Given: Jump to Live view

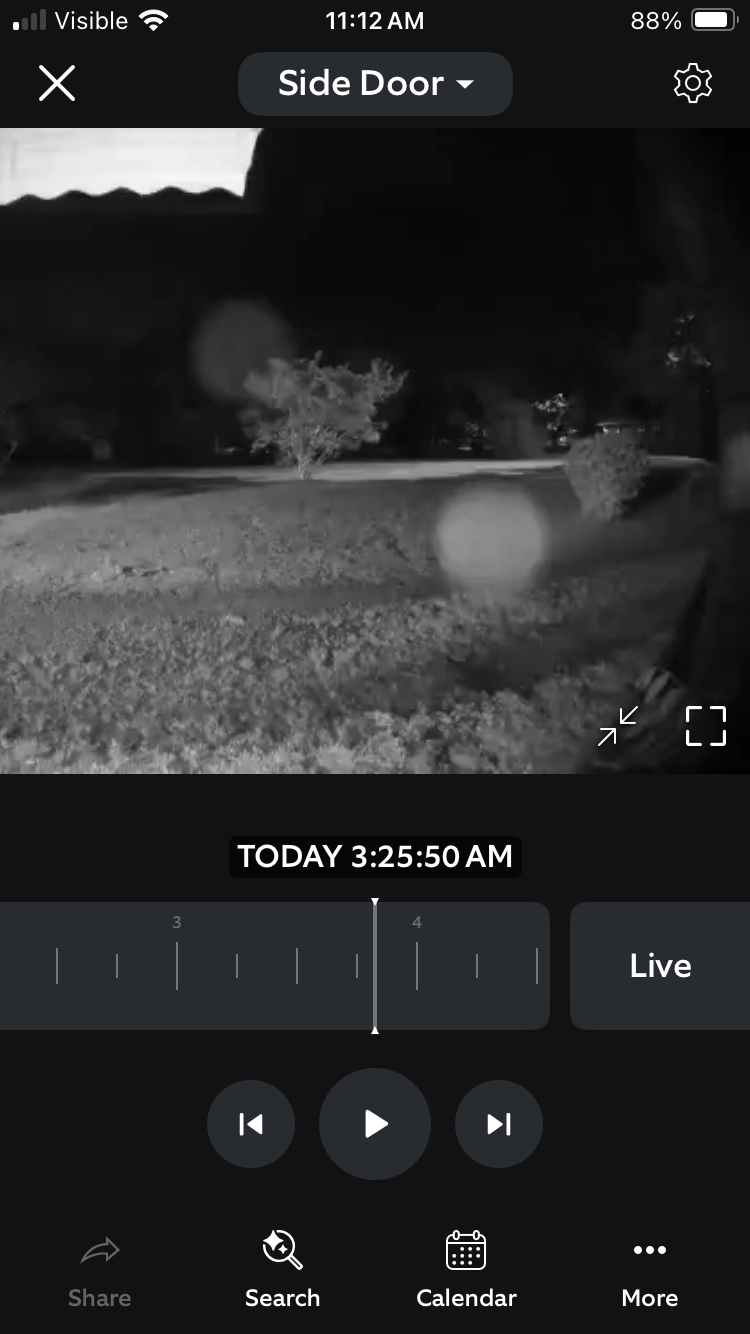Looking at the screenshot, I should point(660,966).
